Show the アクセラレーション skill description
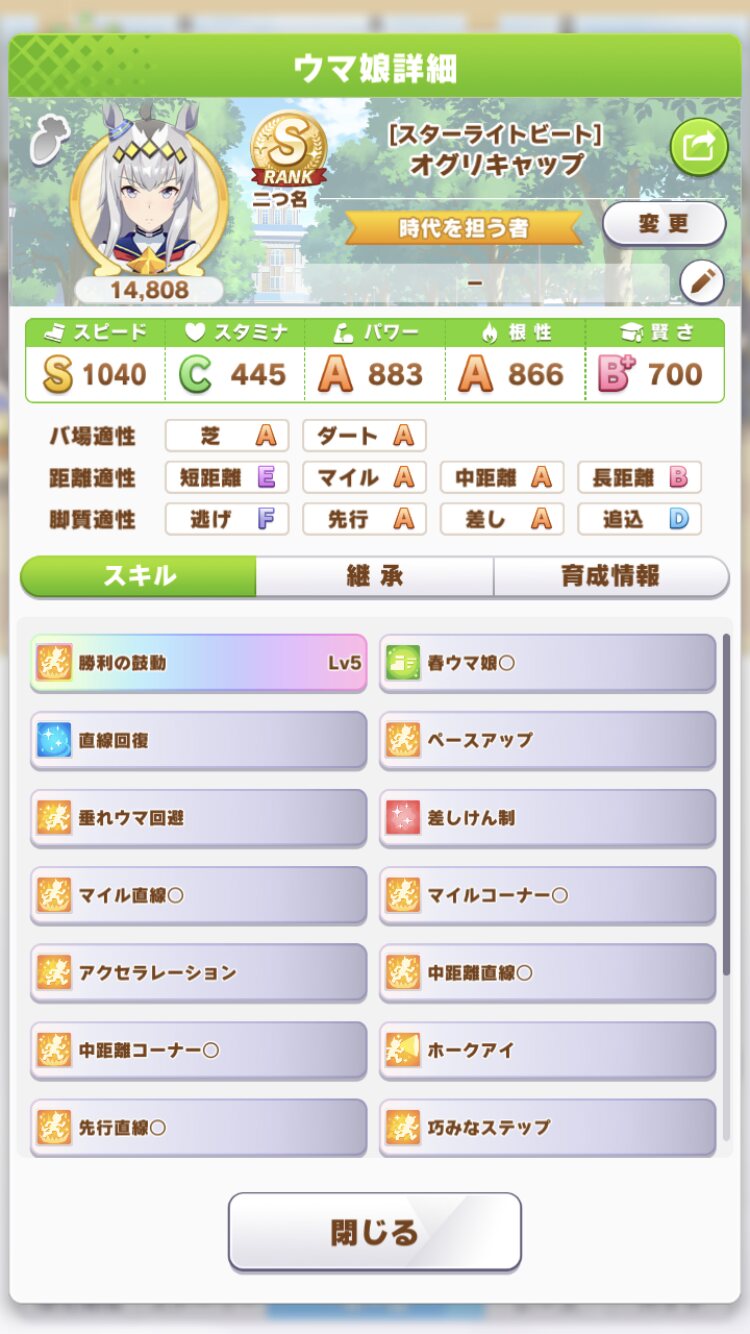750x1334 pixels. coord(198,972)
